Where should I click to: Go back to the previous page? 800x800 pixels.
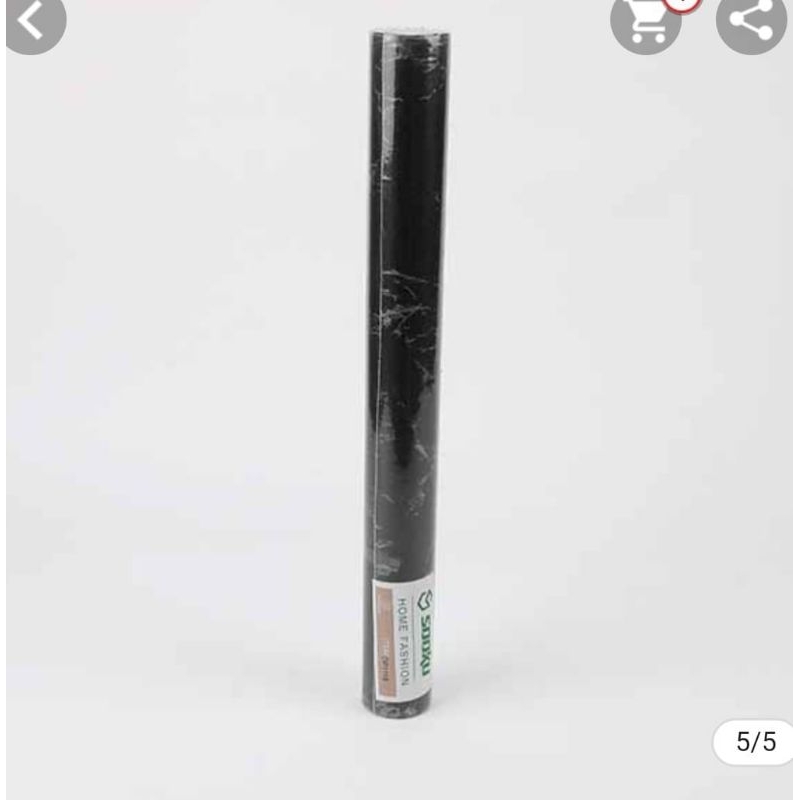coord(35,22)
